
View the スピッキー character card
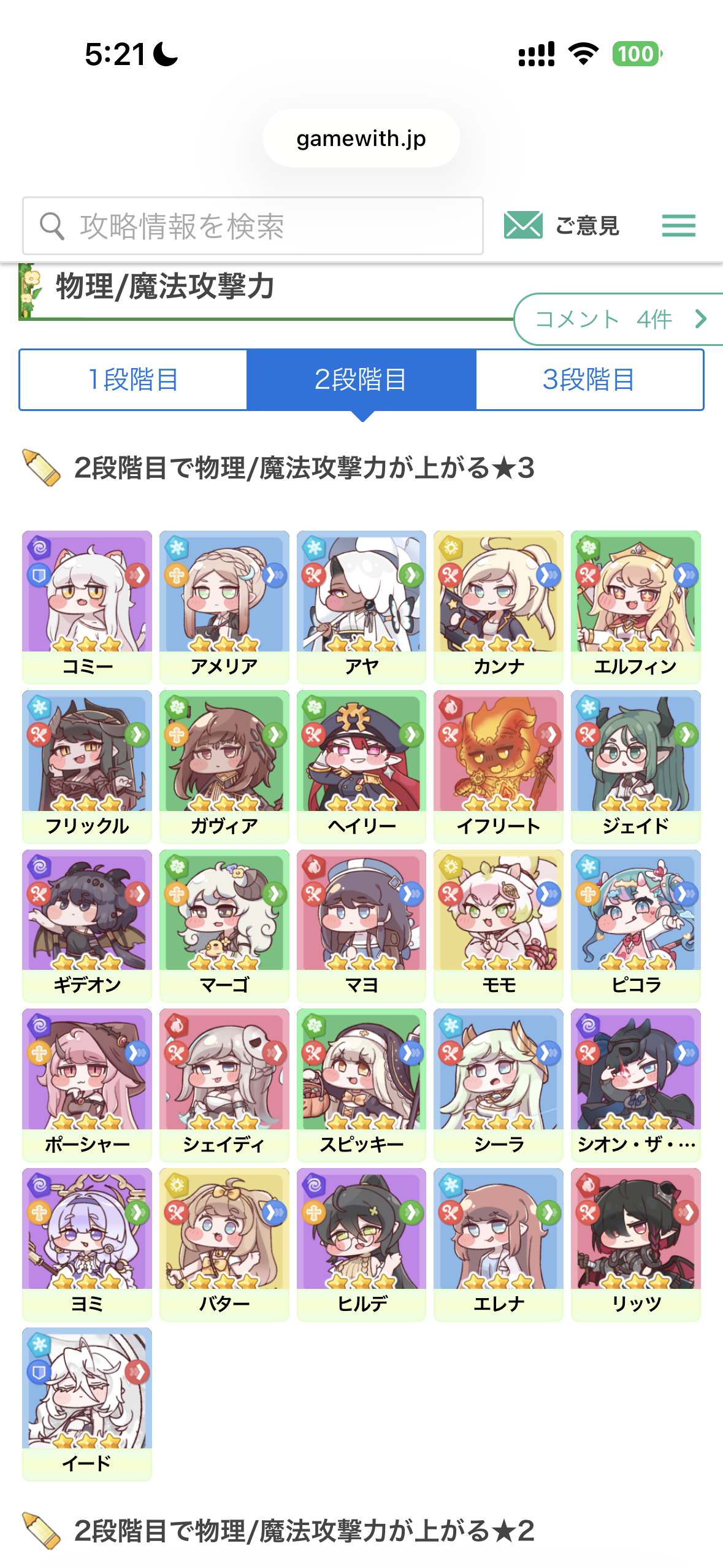pos(361,1083)
